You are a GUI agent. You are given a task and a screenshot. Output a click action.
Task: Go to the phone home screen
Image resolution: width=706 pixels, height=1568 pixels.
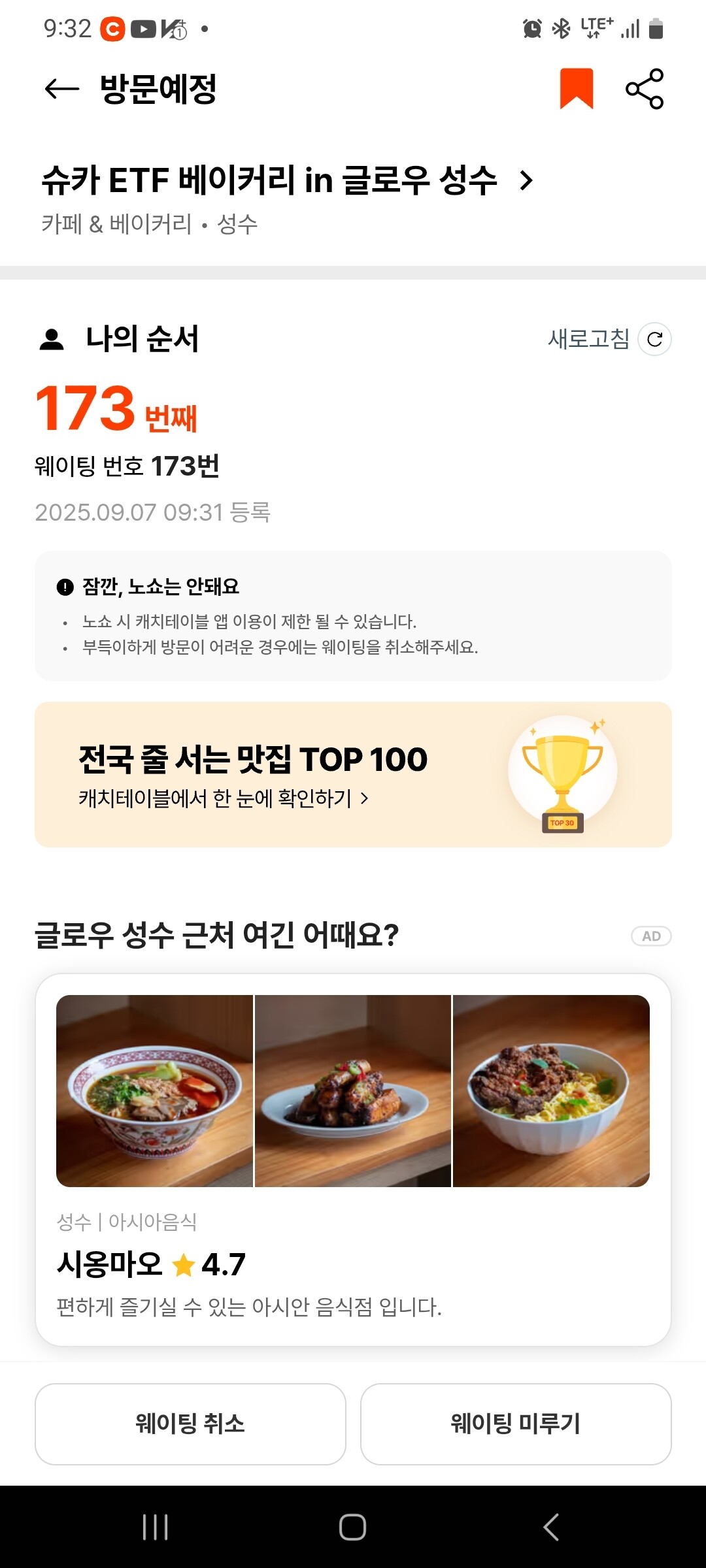[x=352, y=1527]
